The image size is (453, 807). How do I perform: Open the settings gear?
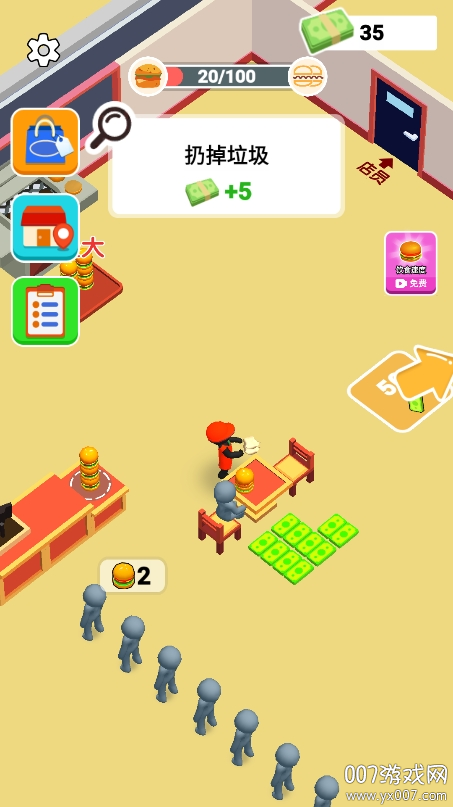click(44, 49)
